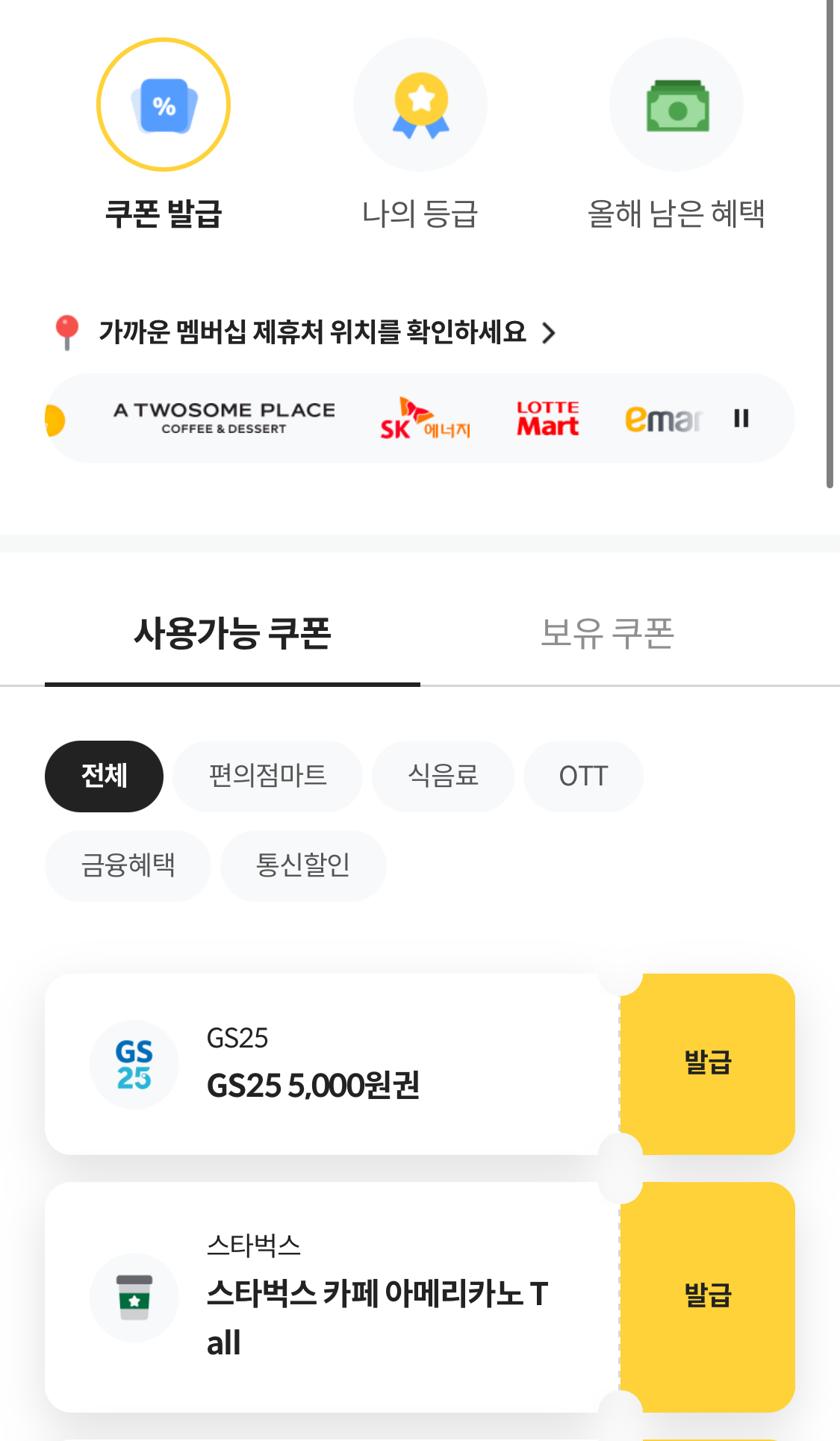Click the GS25 brand icon
The width and height of the screenshot is (840, 1441).
click(134, 1063)
